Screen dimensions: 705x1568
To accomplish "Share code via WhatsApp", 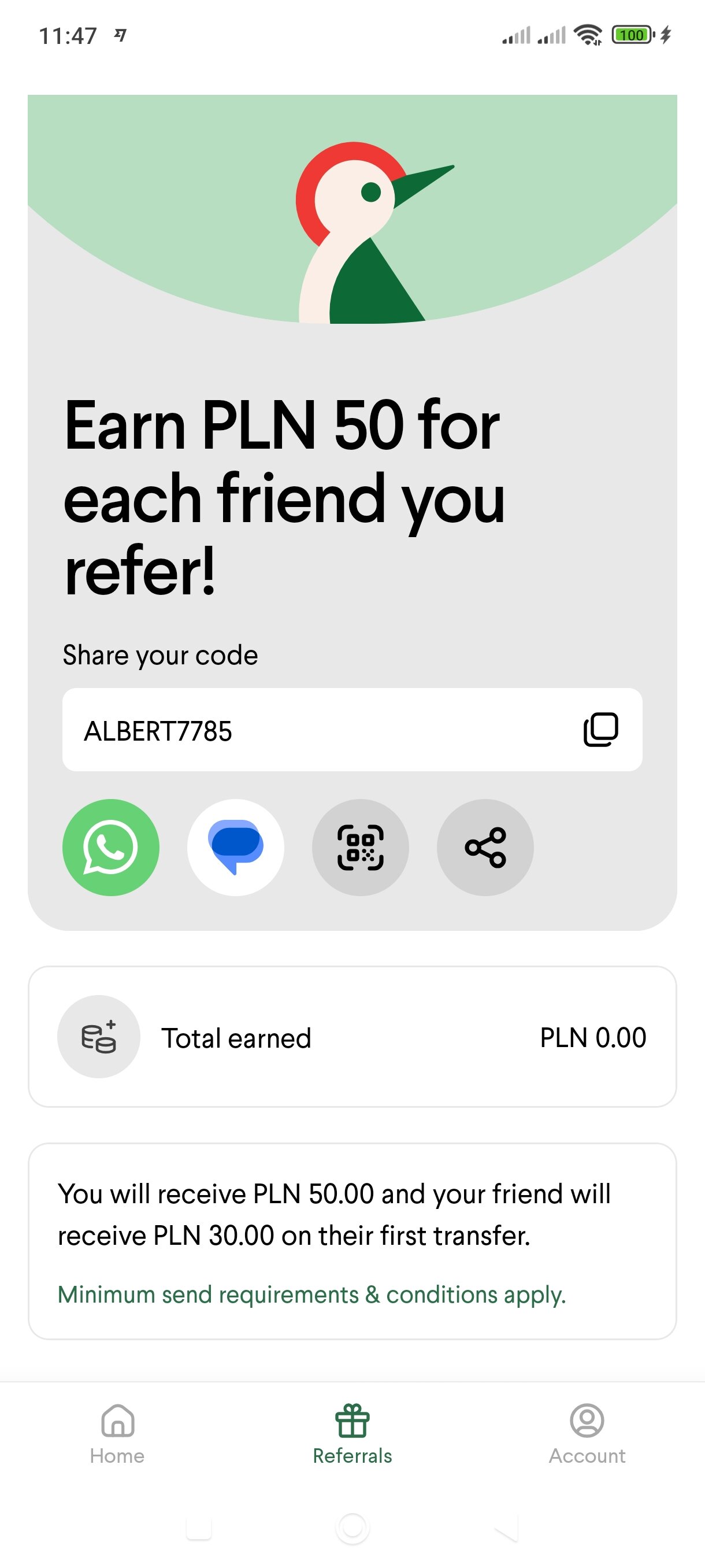I will click(111, 846).
